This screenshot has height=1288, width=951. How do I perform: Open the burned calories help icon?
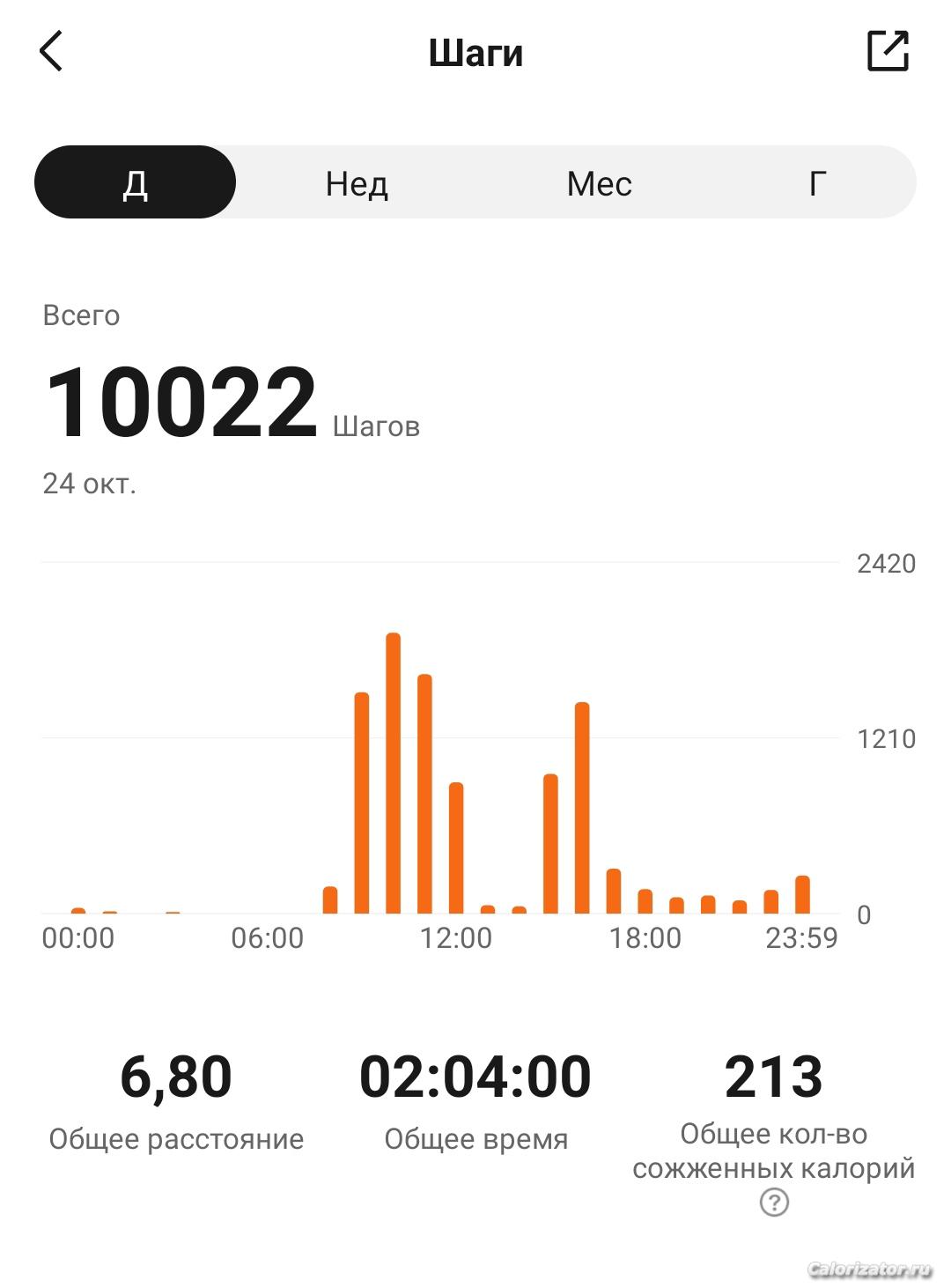774,1202
